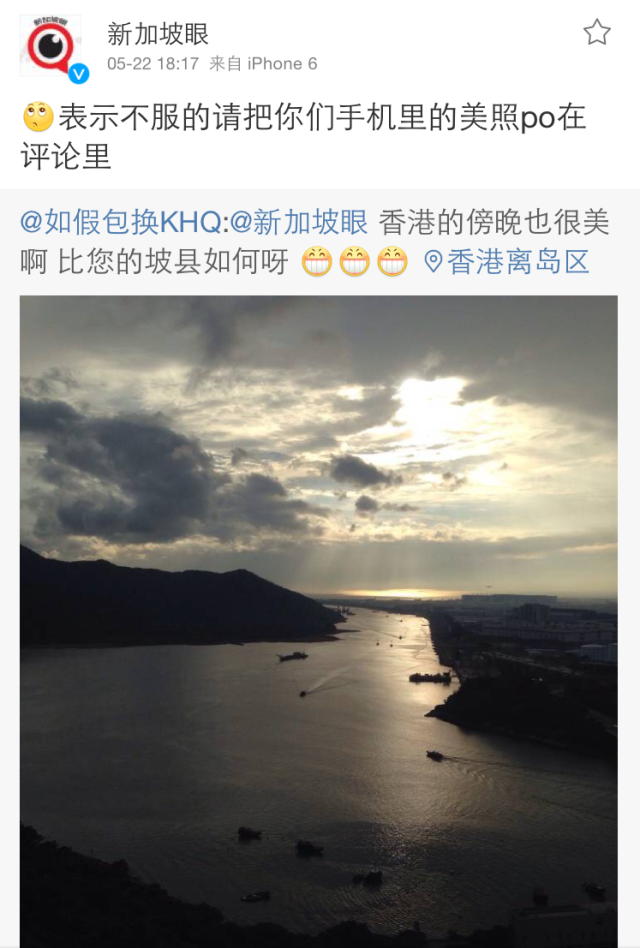Screen dimensions: 640x948
Task: Open the @如假包换KHQ mention link
Action: coord(122,221)
